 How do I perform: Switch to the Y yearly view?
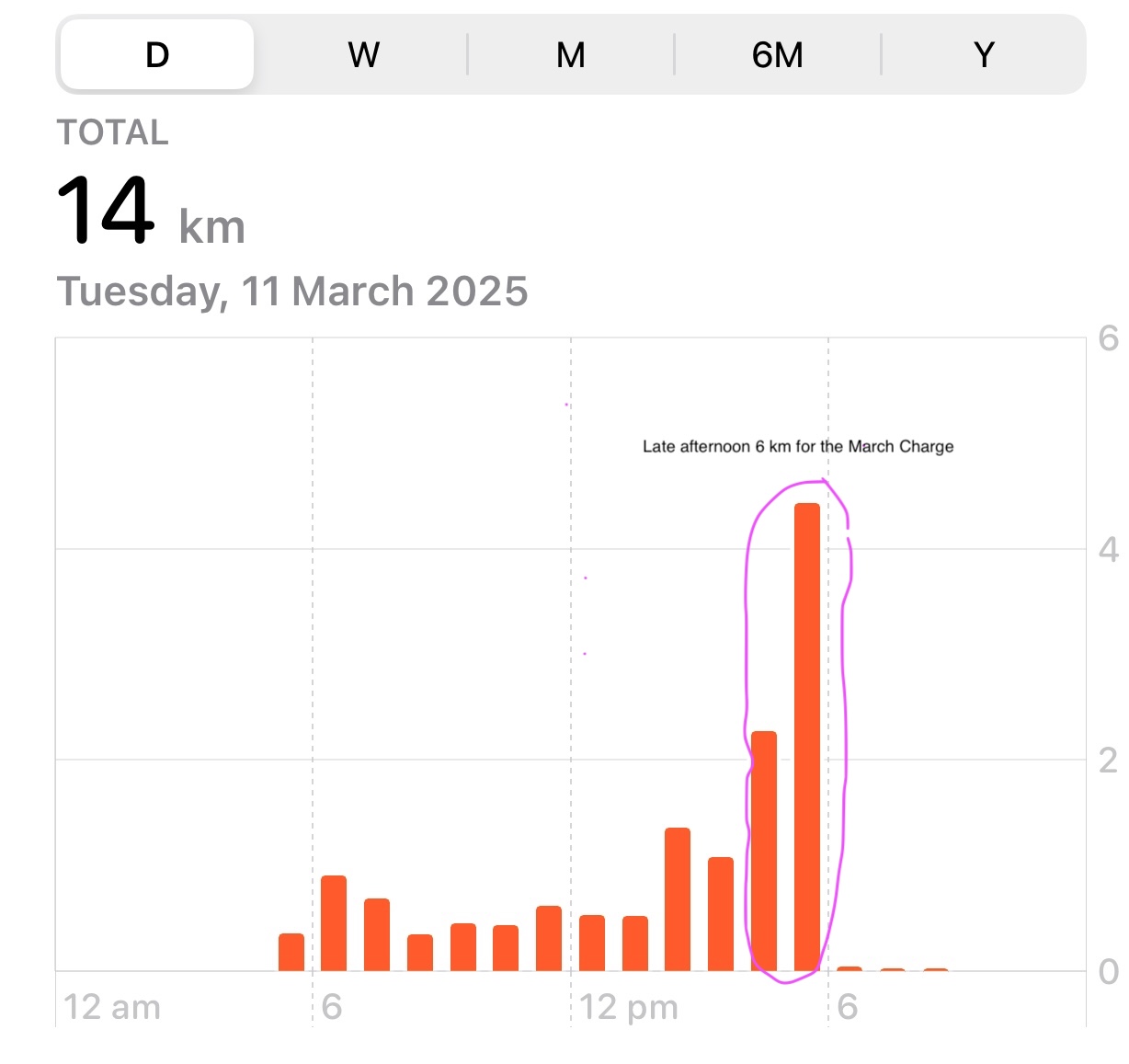click(x=984, y=55)
